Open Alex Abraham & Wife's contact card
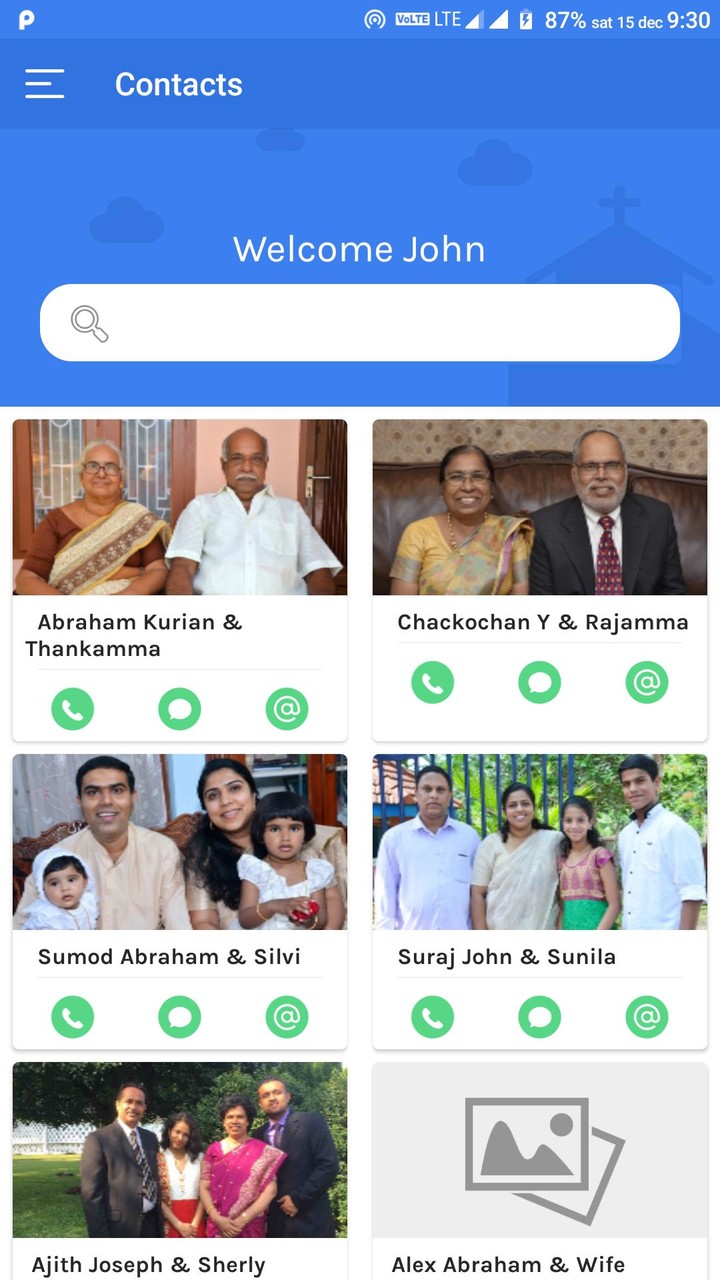 pos(540,1150)
